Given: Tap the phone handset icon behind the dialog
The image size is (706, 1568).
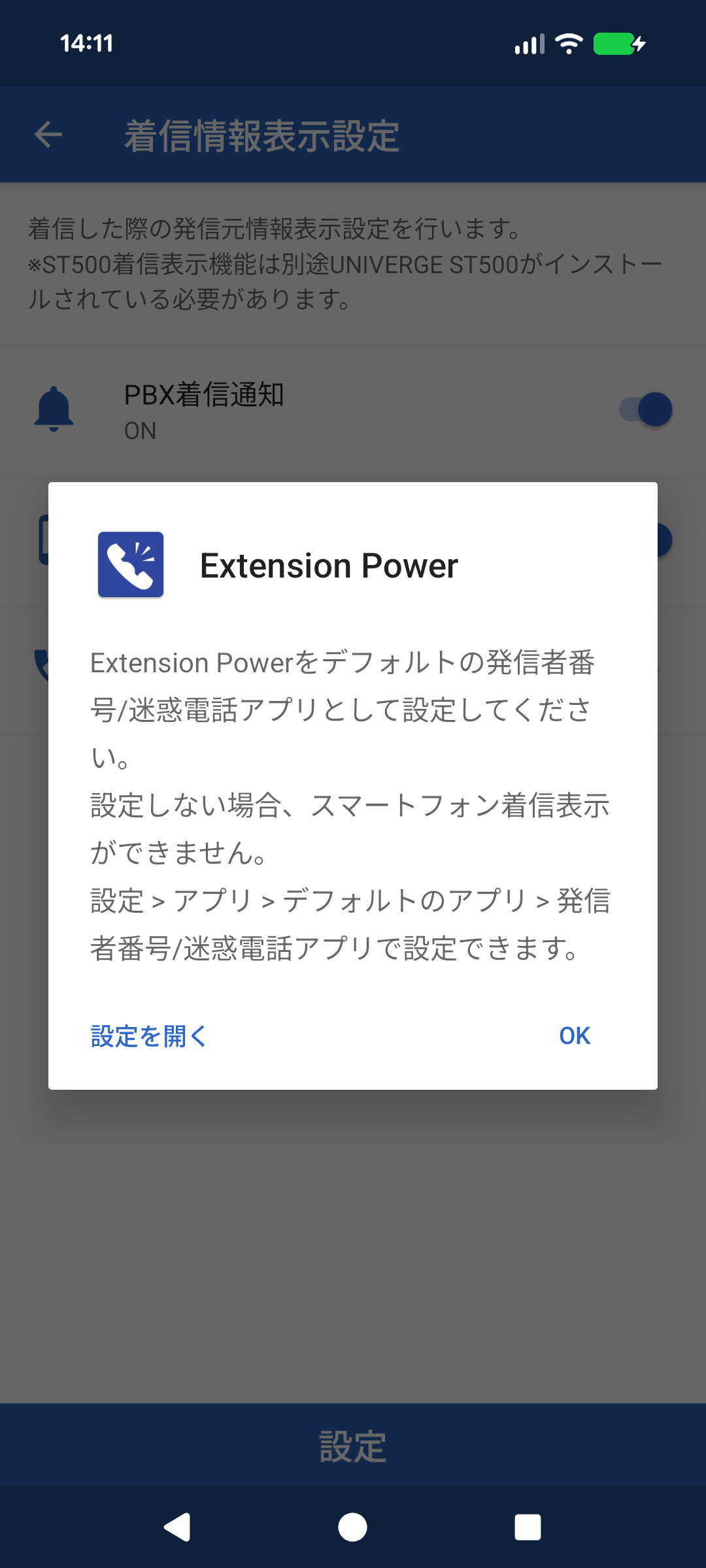Looking at the screenshot, I should [x=42, y=666].
